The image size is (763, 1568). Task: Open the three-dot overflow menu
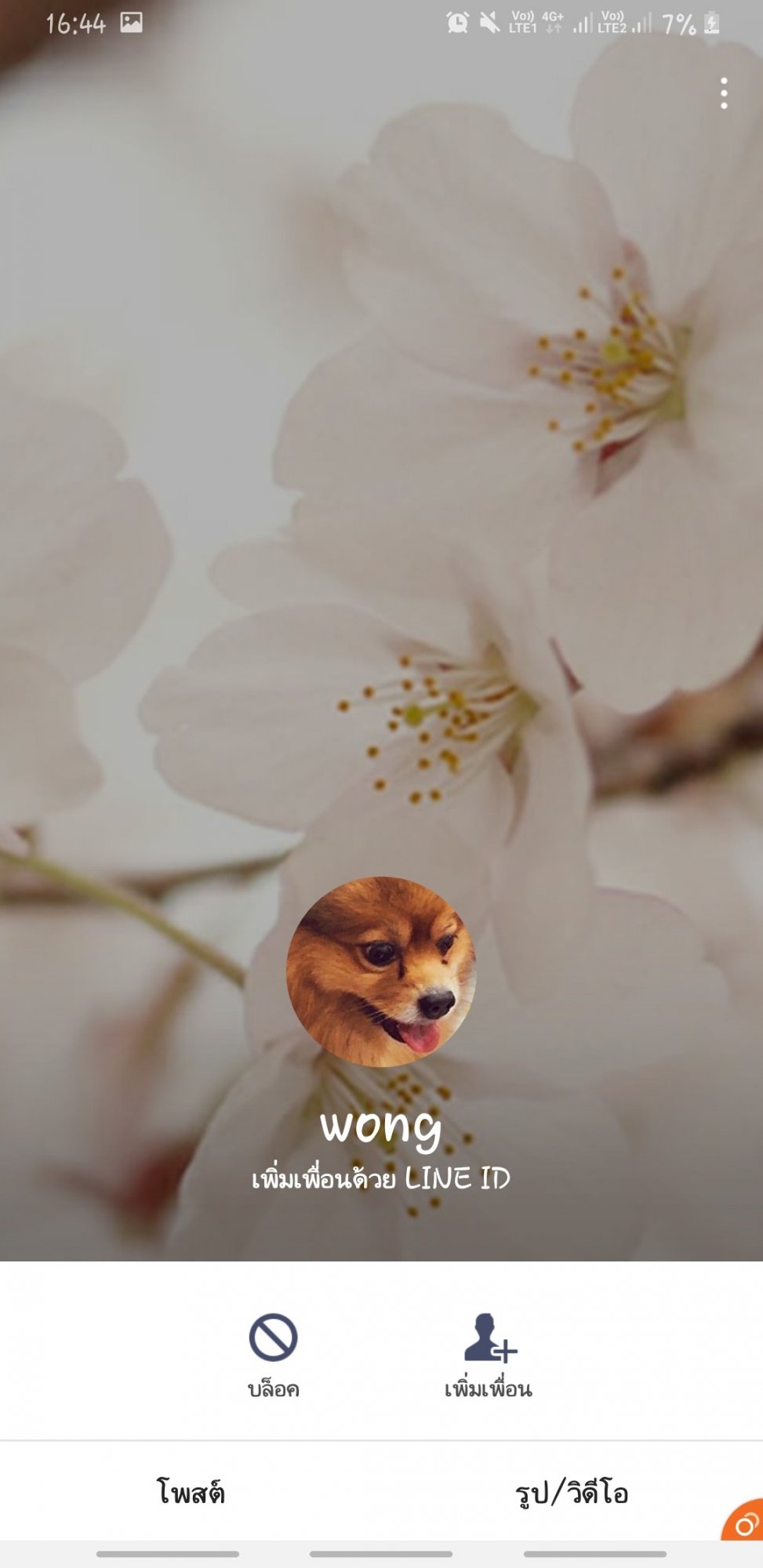tap(723, 93)
